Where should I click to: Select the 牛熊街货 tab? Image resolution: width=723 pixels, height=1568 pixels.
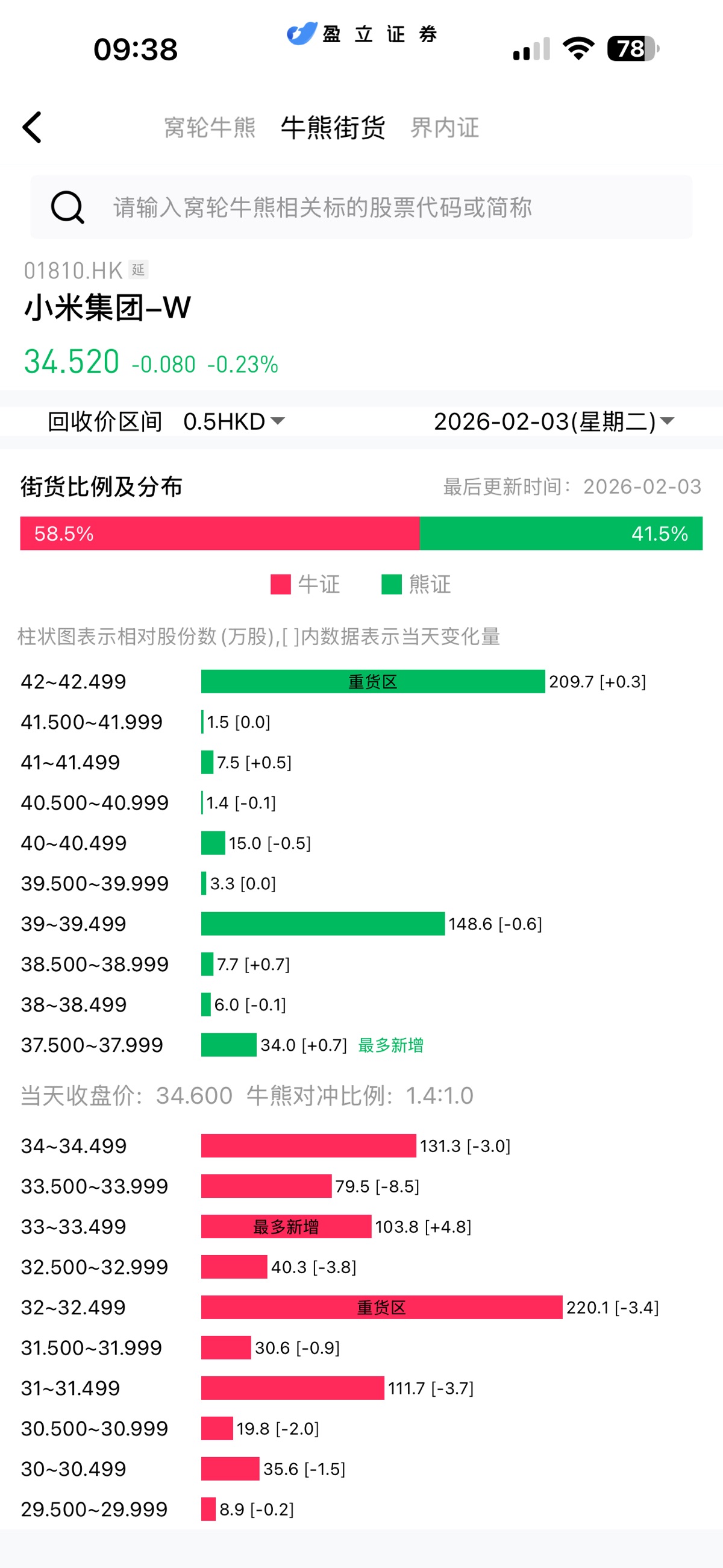333,128
